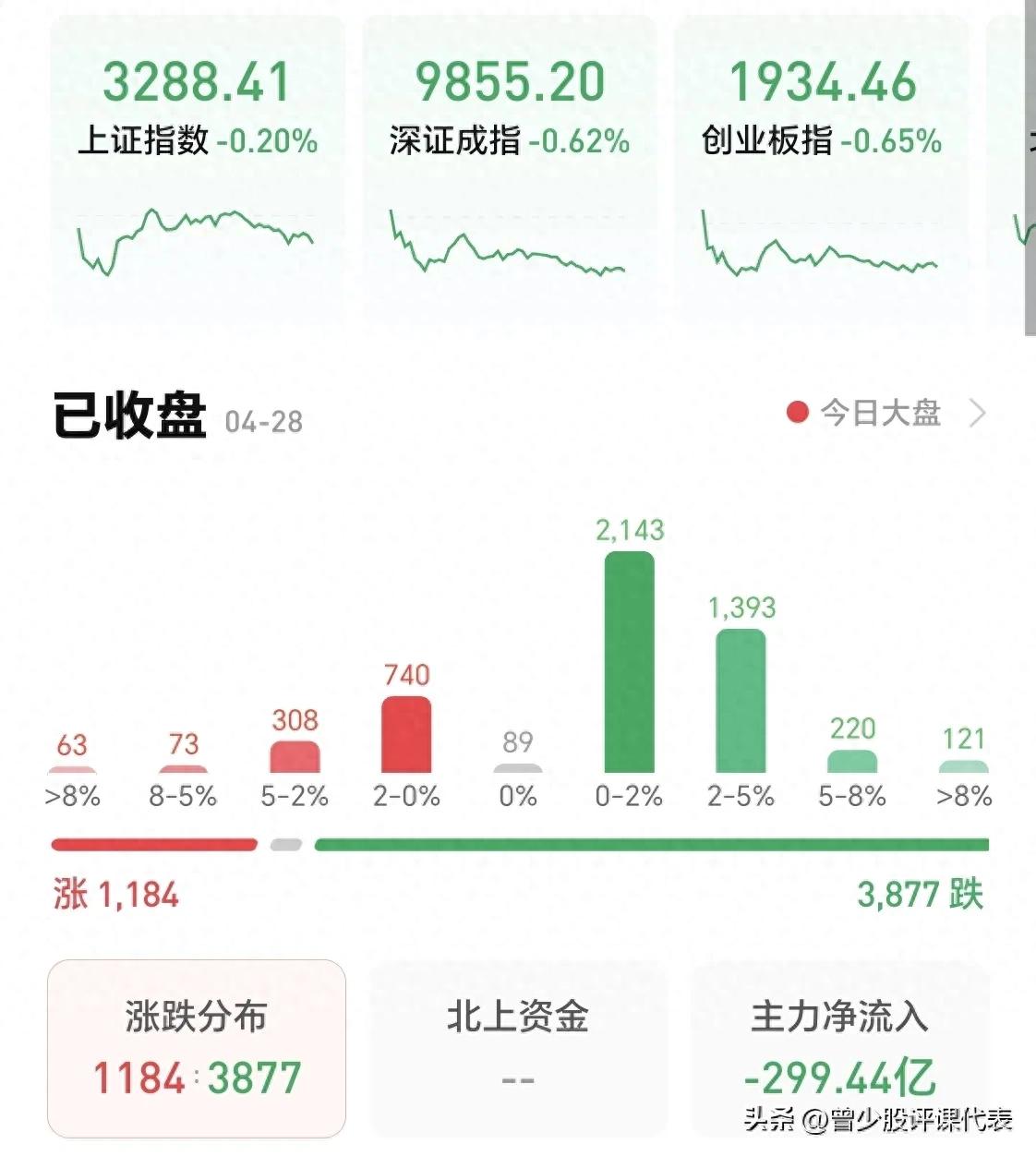
Task: Click the 上证指数 sparkline chart
Action: tap(197, 245)
